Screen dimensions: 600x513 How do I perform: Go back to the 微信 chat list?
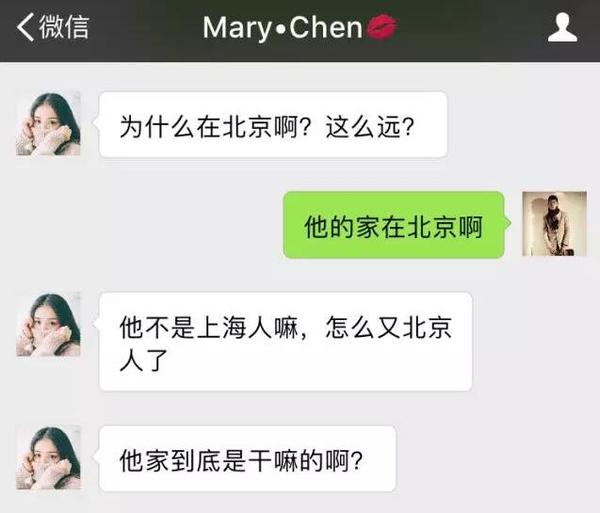click(x=52, y=28)
